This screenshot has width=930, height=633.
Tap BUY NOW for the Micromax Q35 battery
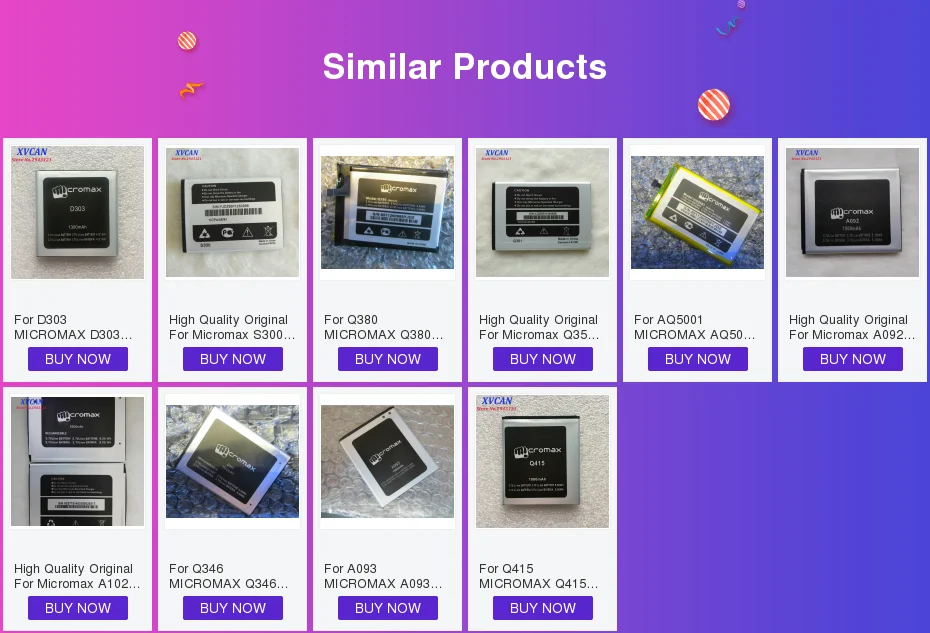point(543,359)
